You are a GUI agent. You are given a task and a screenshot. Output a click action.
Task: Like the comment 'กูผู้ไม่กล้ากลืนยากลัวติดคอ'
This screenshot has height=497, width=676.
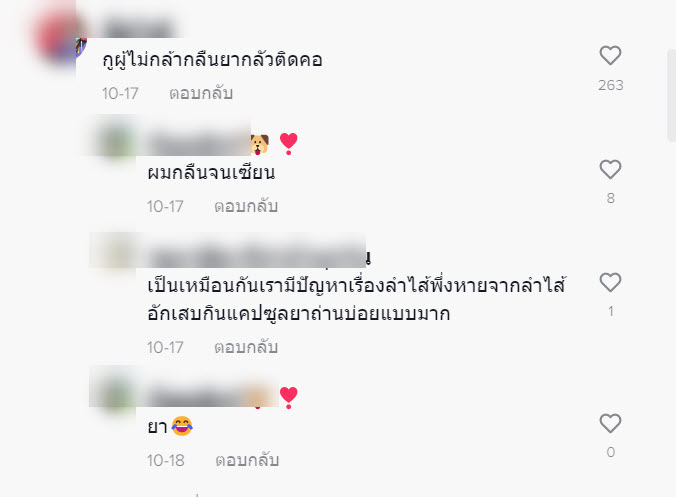point(610,56)
